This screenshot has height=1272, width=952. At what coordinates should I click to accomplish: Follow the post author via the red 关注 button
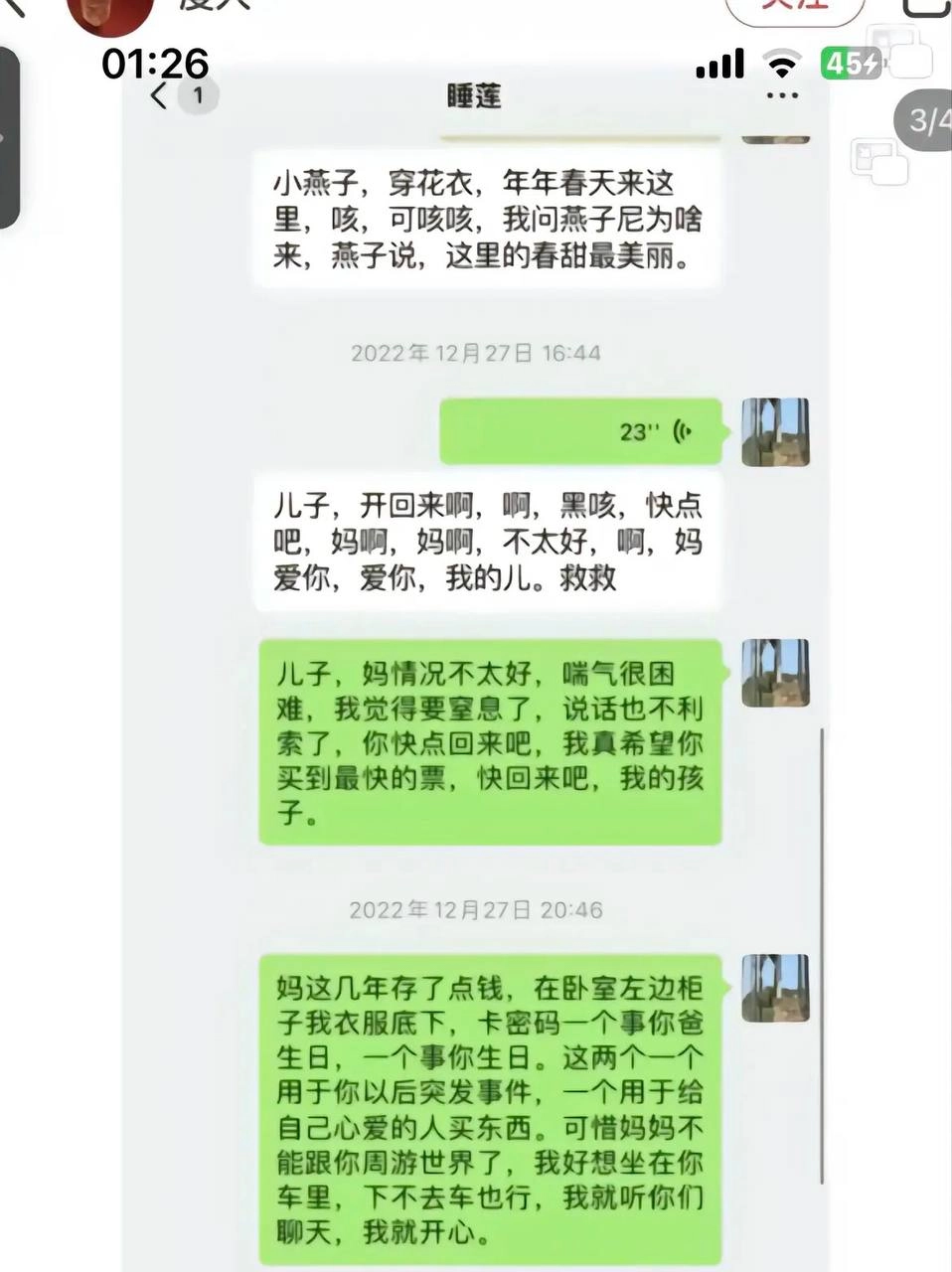tap(794, 8)
